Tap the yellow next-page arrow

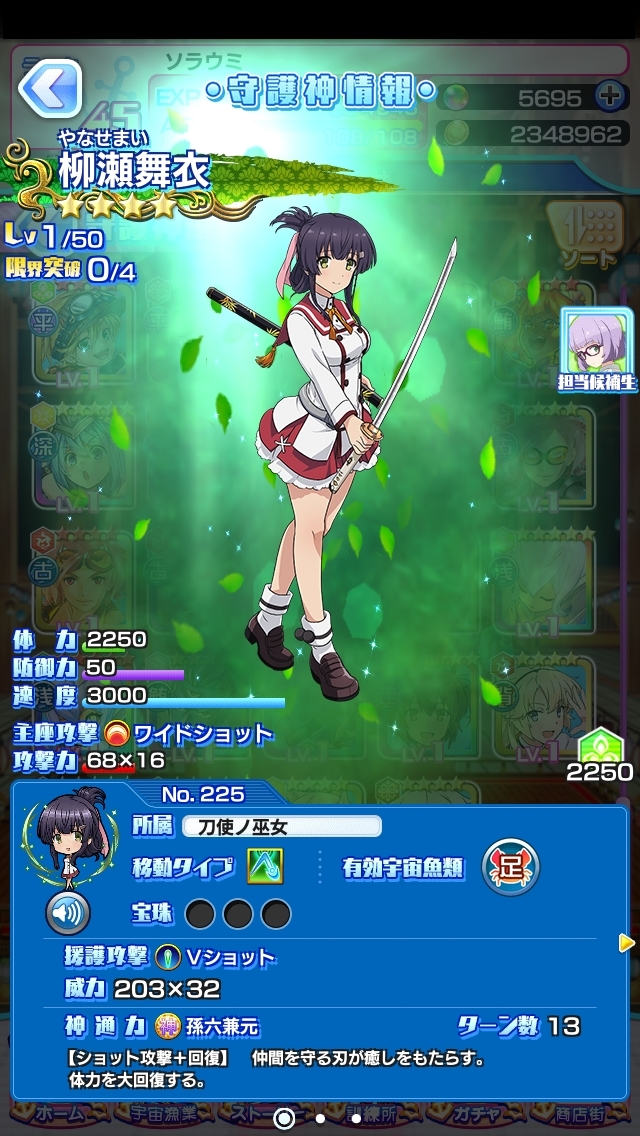(x=627, y=942)
